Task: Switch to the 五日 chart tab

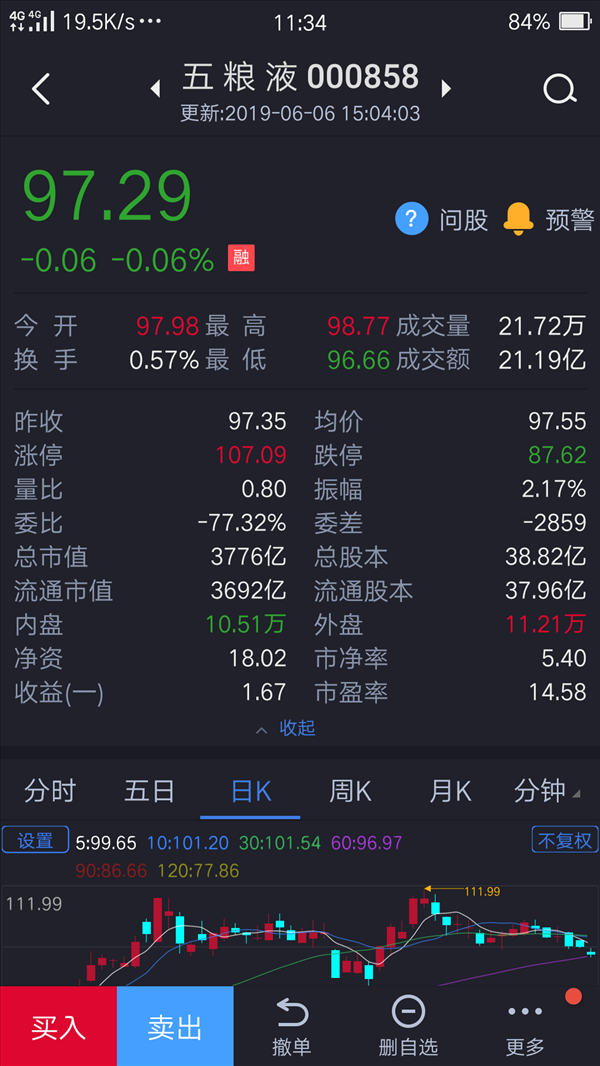Action: point(149,791)
